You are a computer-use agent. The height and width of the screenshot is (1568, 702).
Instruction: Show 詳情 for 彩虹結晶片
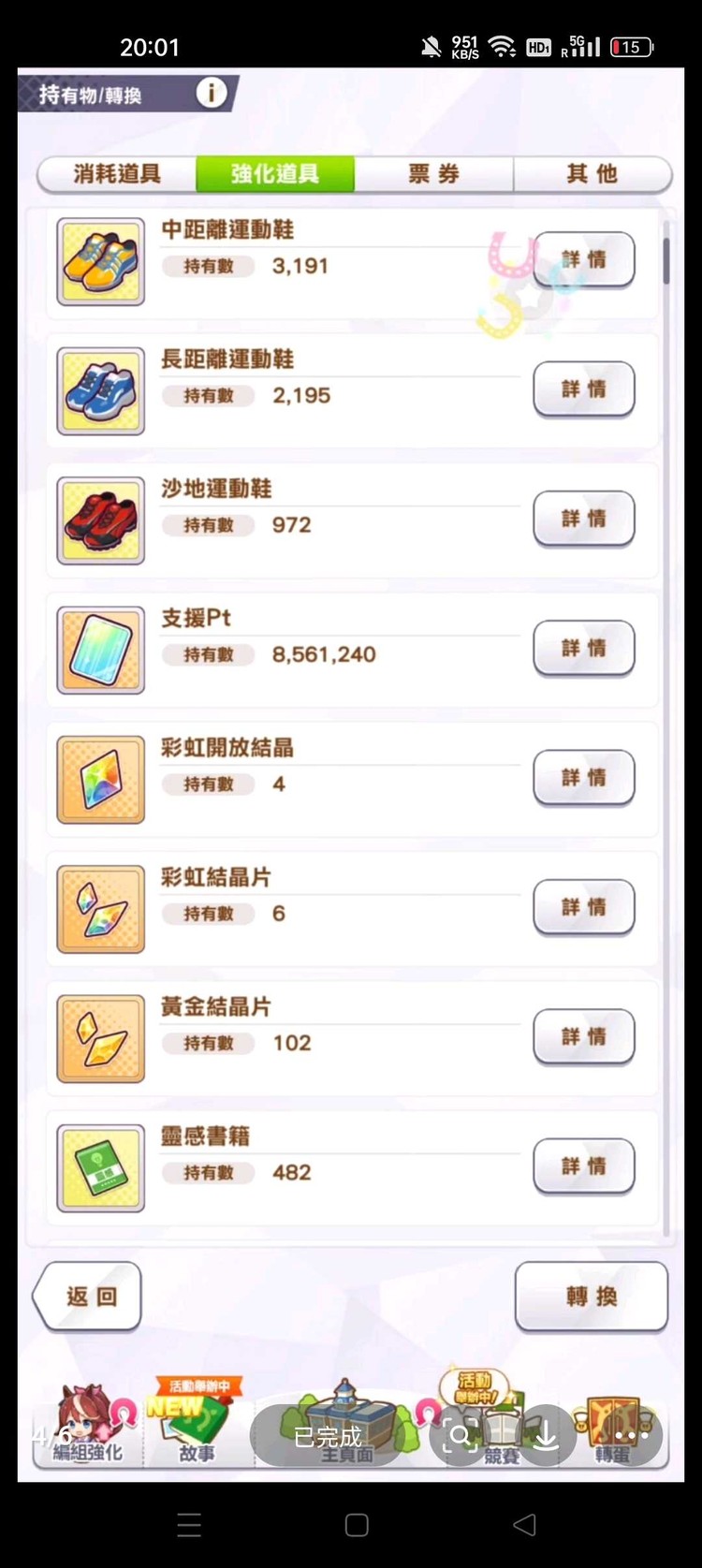(x=583, y=906)
